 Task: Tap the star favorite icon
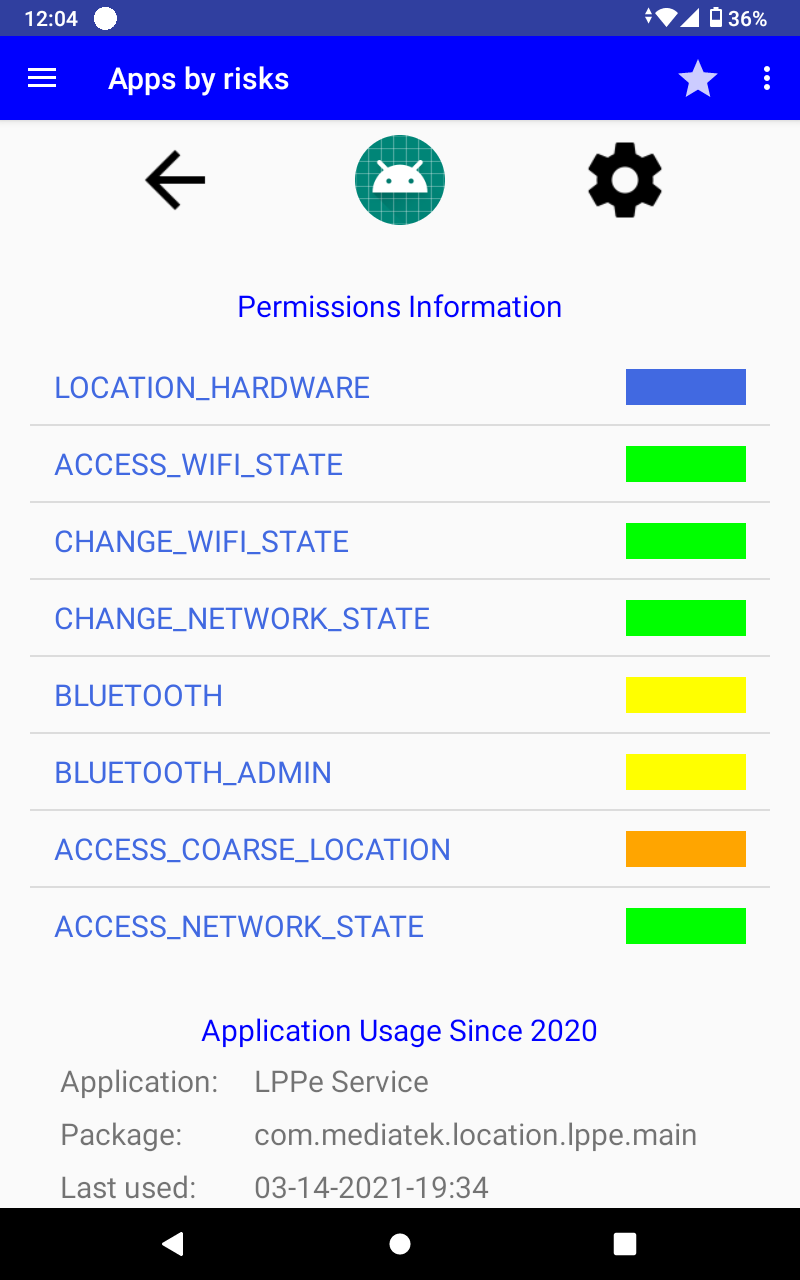click(x=697, y=79)
